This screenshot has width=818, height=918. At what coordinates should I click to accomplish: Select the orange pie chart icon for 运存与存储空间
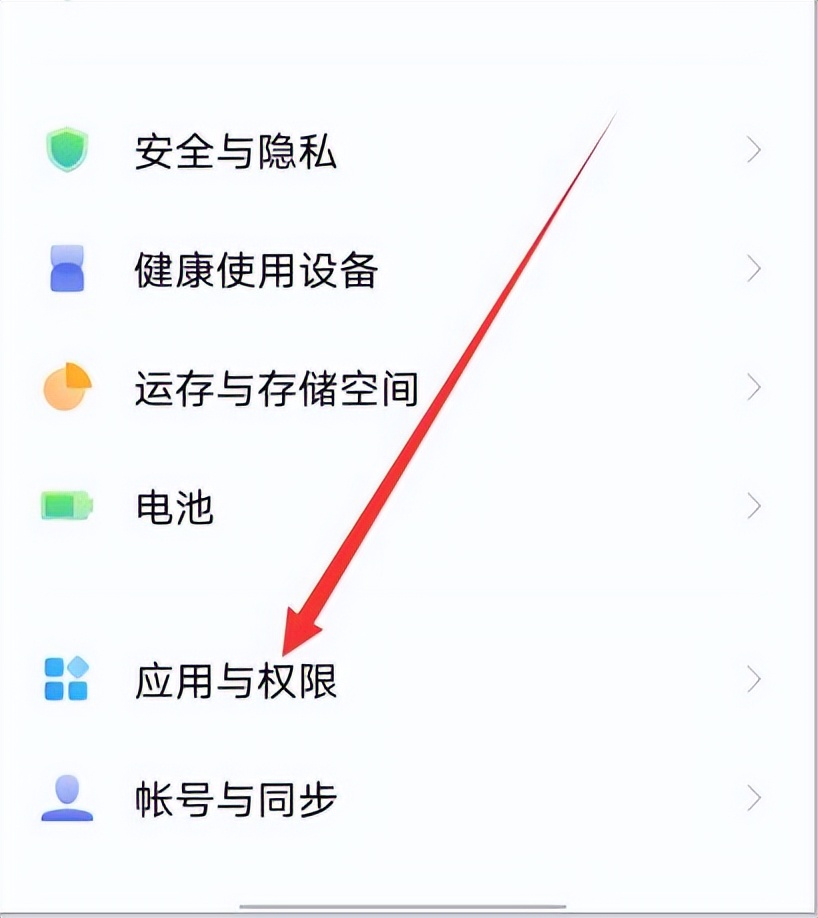[66, 384]
